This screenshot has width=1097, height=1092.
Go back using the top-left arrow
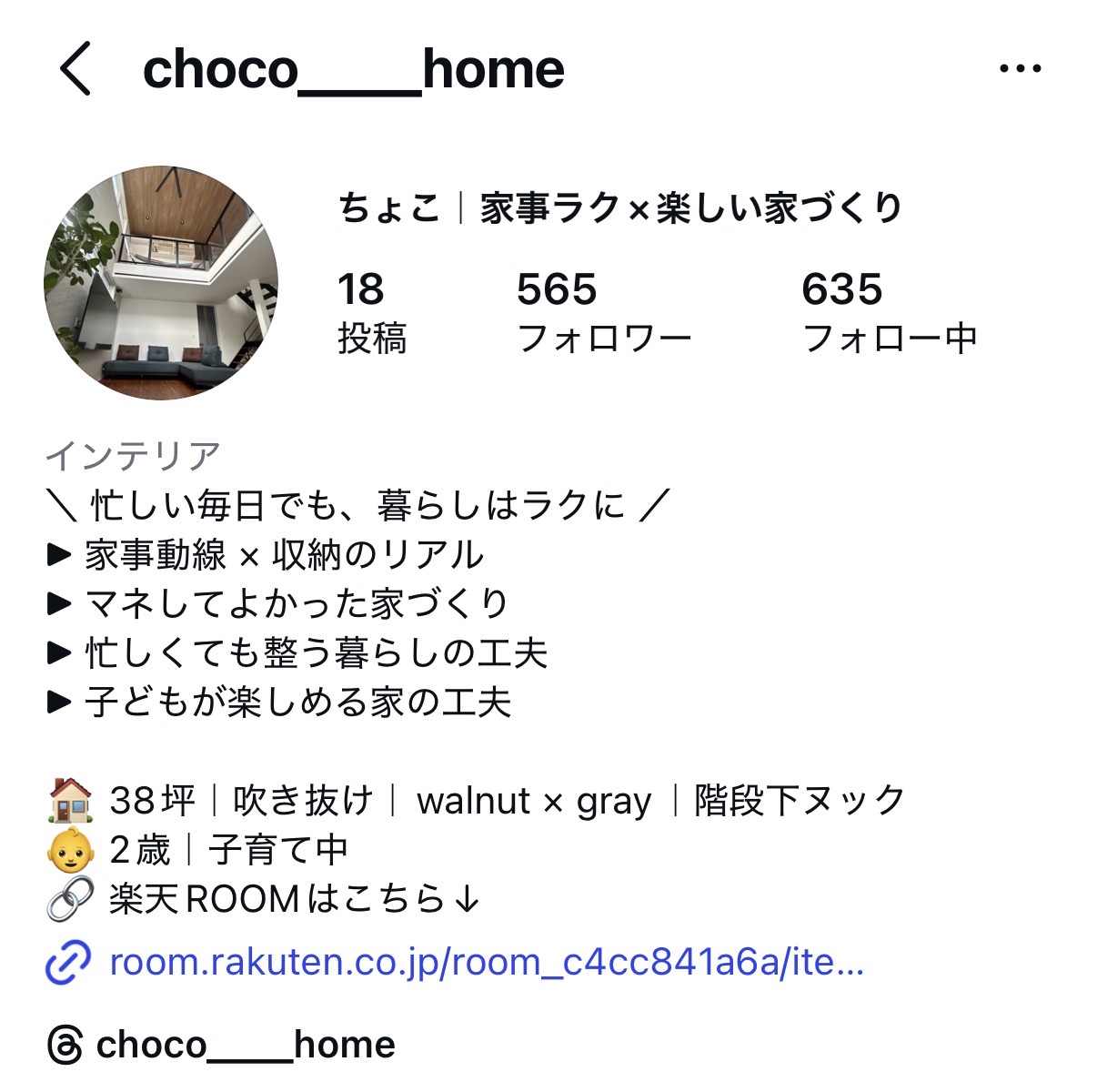pyautogui.click(x=76, y=68)
